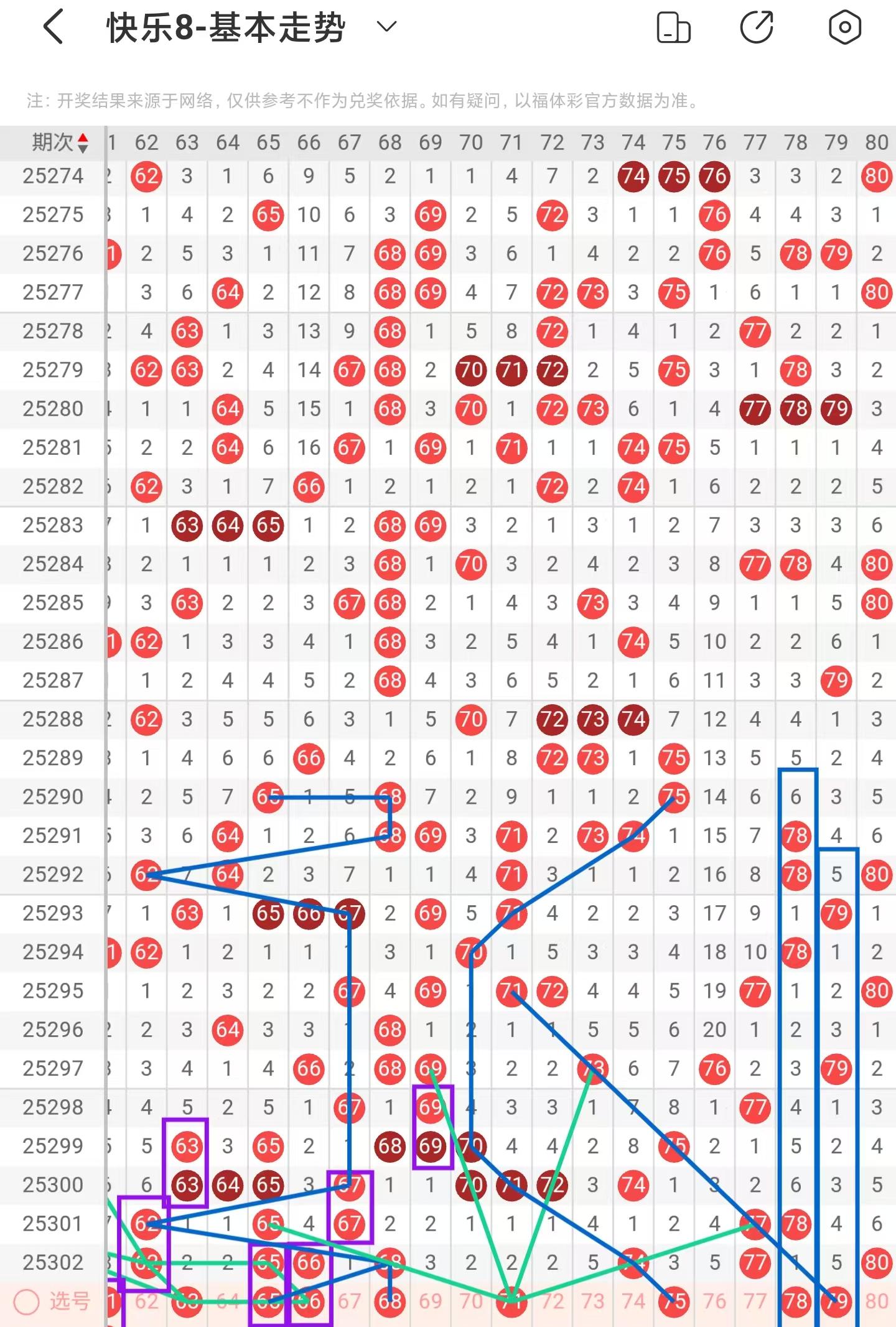Choose number 77 in the 选号 row
The width and height of the screenshot is (896, 1327).
755,1301
